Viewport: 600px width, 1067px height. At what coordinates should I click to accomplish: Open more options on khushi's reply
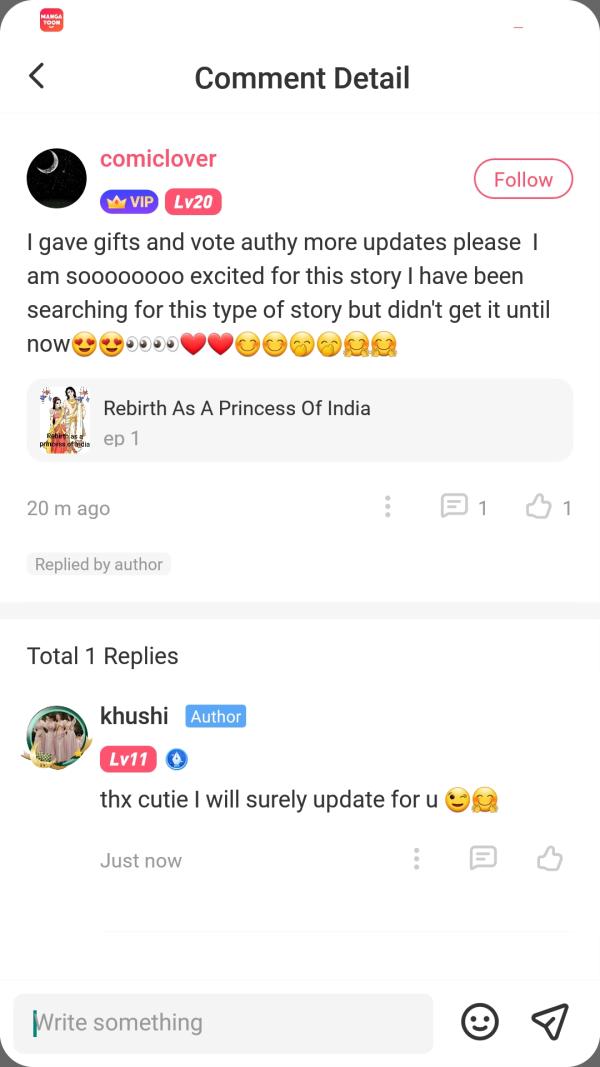416,858
